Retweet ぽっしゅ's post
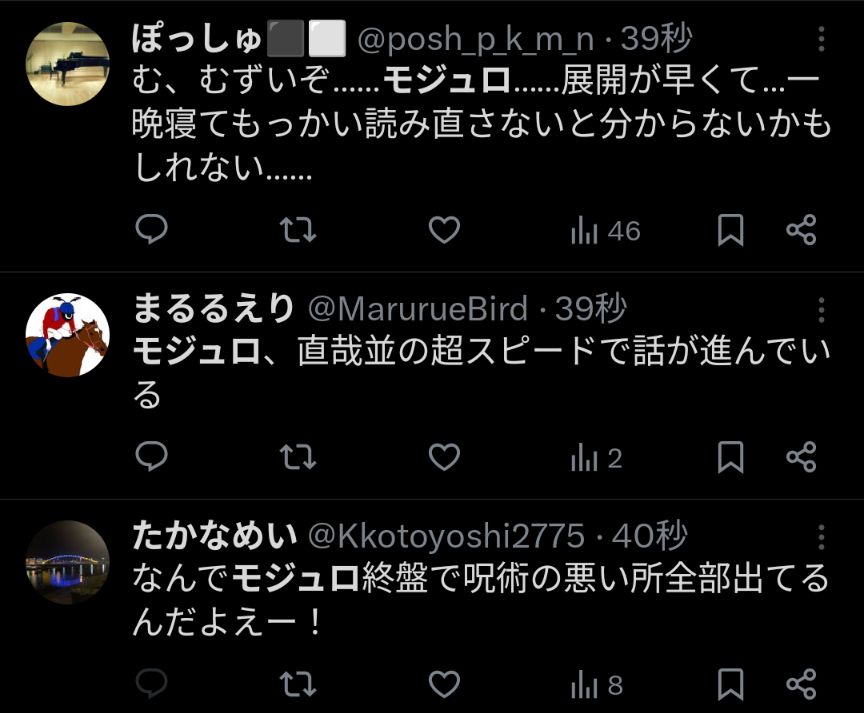The width and height of the screenshot is (864, 713). coord(297,231)
